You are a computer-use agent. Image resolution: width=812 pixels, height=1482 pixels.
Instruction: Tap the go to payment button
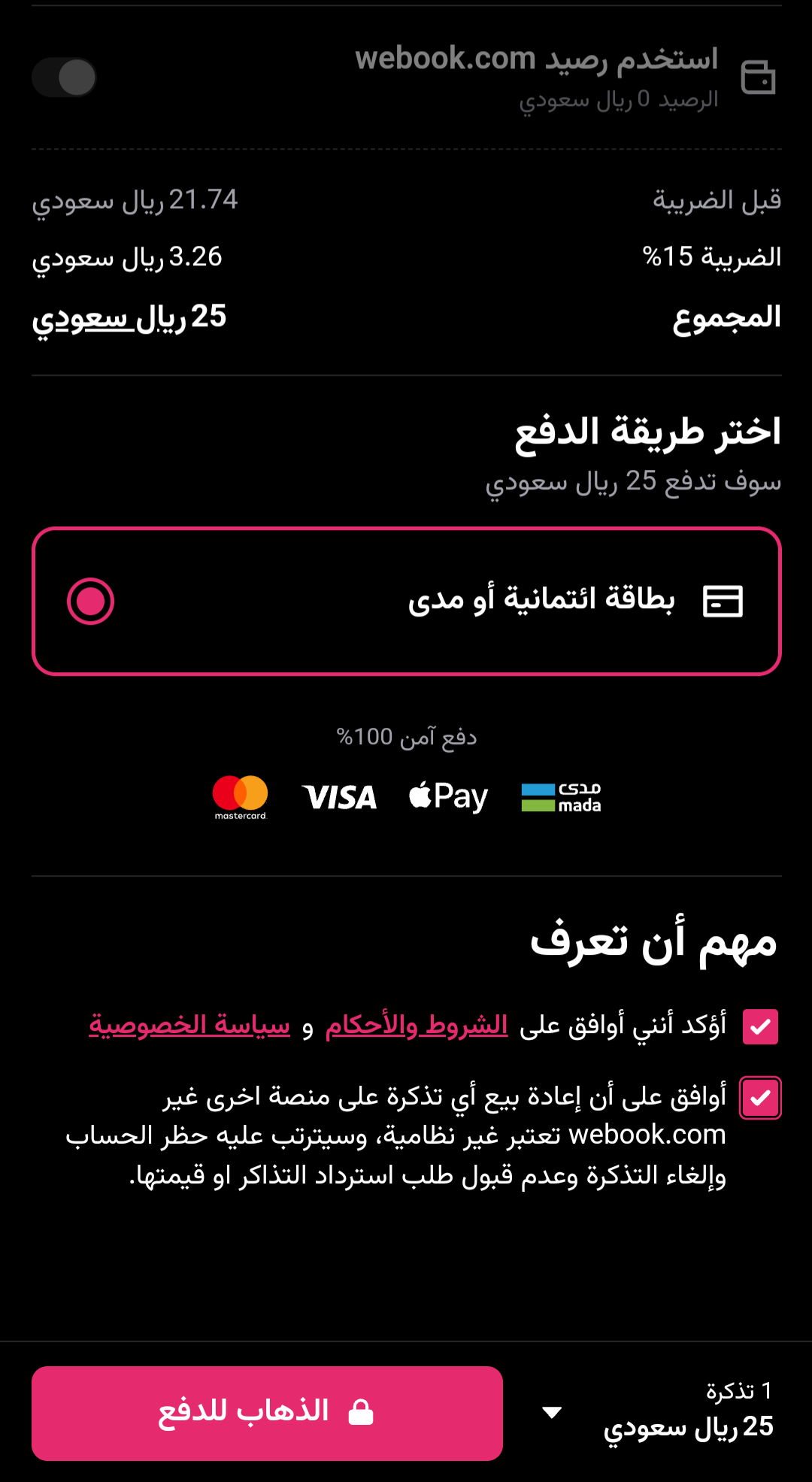tap(267, 1413)
